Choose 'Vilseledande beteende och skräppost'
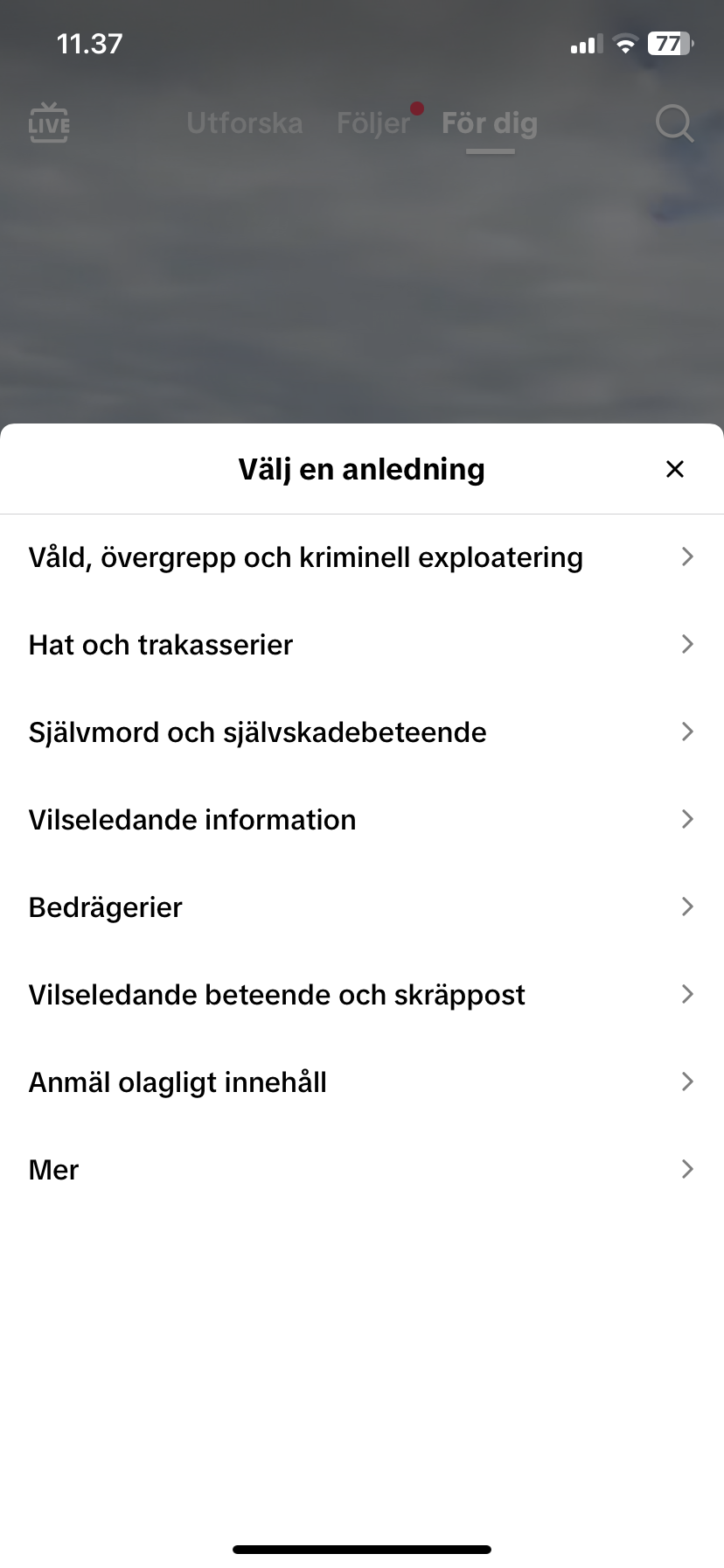This screenshot has width=724, height=1568. click(x=362, y=994)
